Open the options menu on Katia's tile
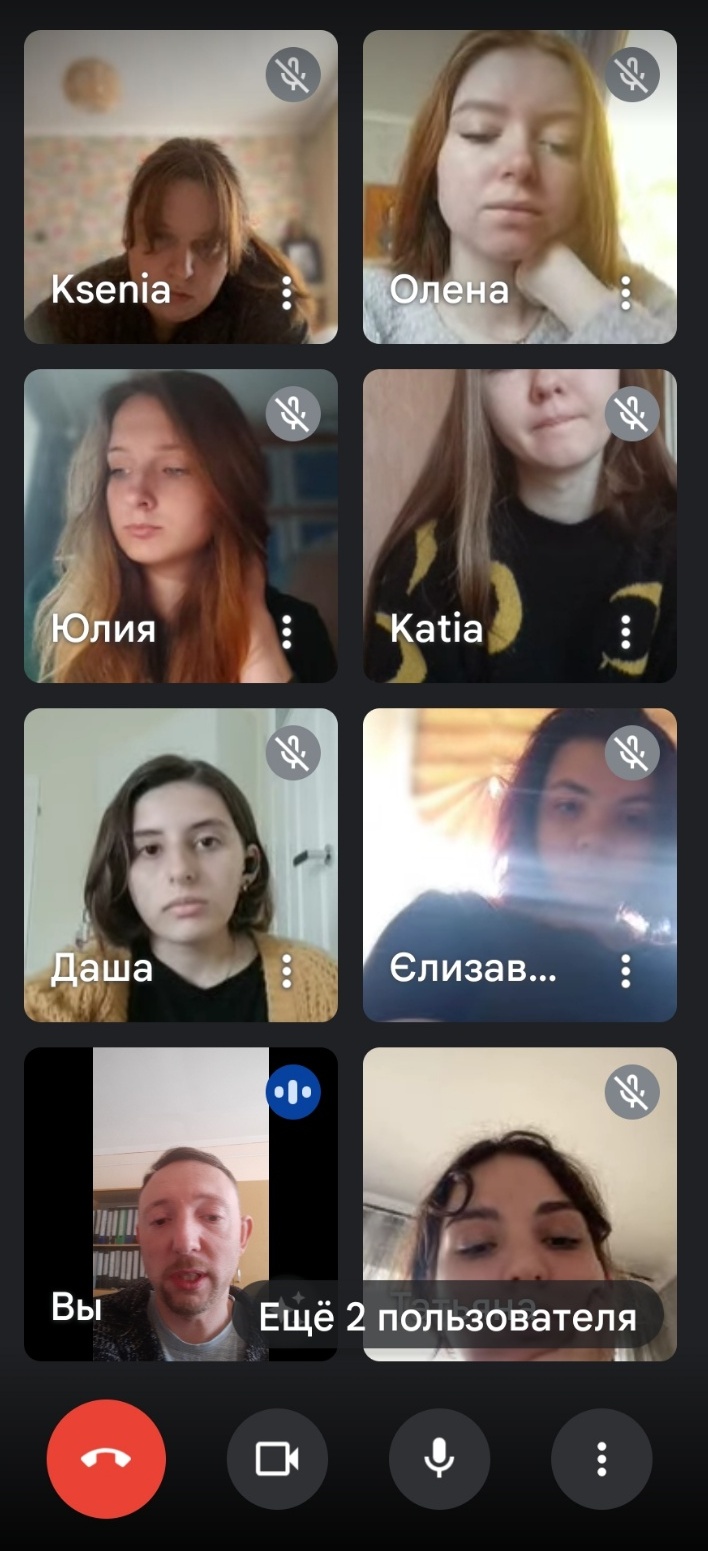The image size is (708, 1551). pos(626,631)
